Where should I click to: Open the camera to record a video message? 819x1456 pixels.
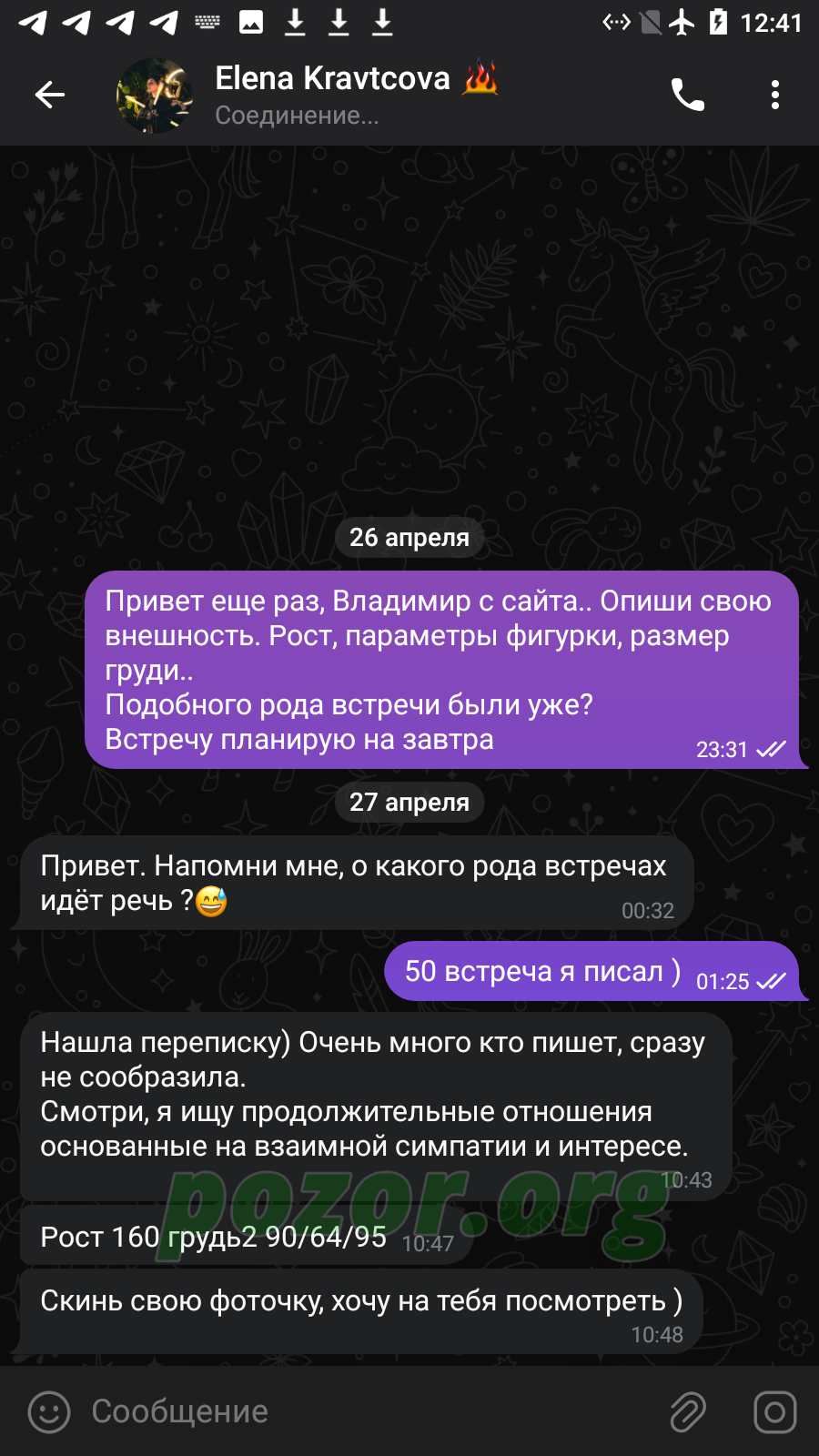tap(775, 1412)
